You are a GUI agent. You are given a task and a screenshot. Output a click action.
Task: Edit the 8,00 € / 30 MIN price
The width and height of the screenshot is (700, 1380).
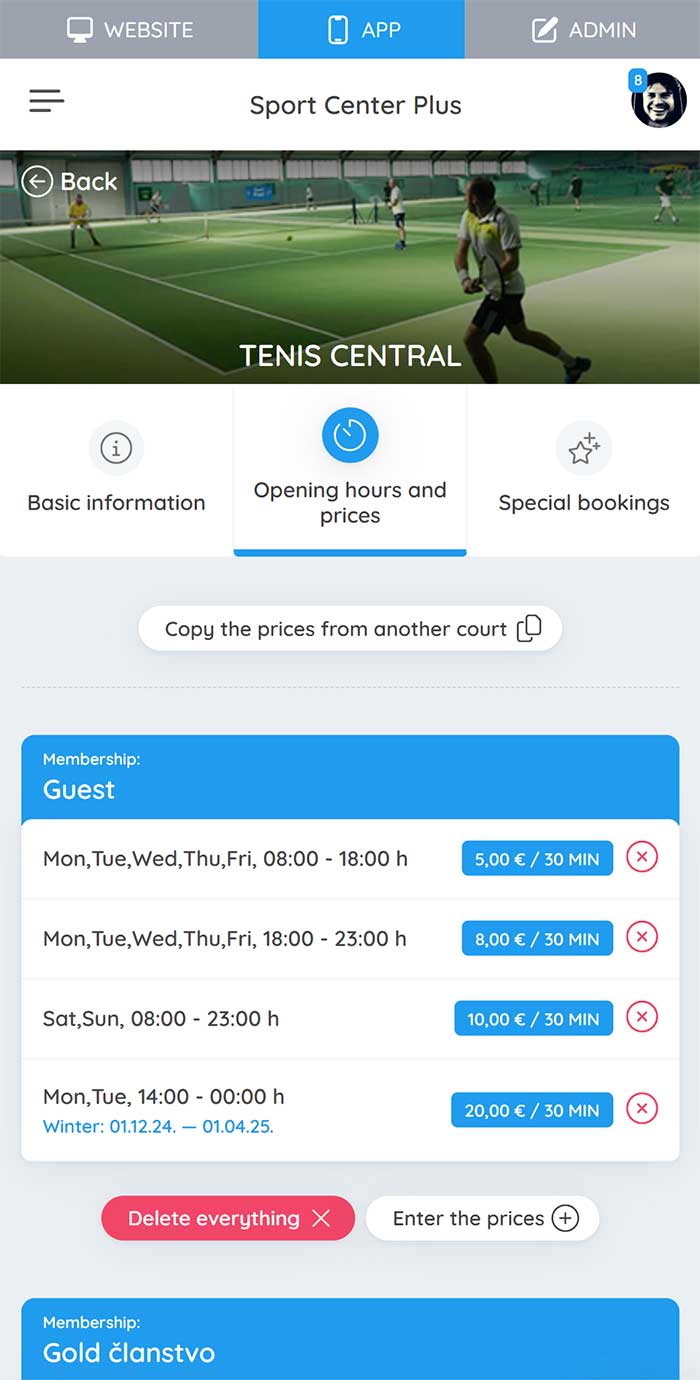pos(537,939)
